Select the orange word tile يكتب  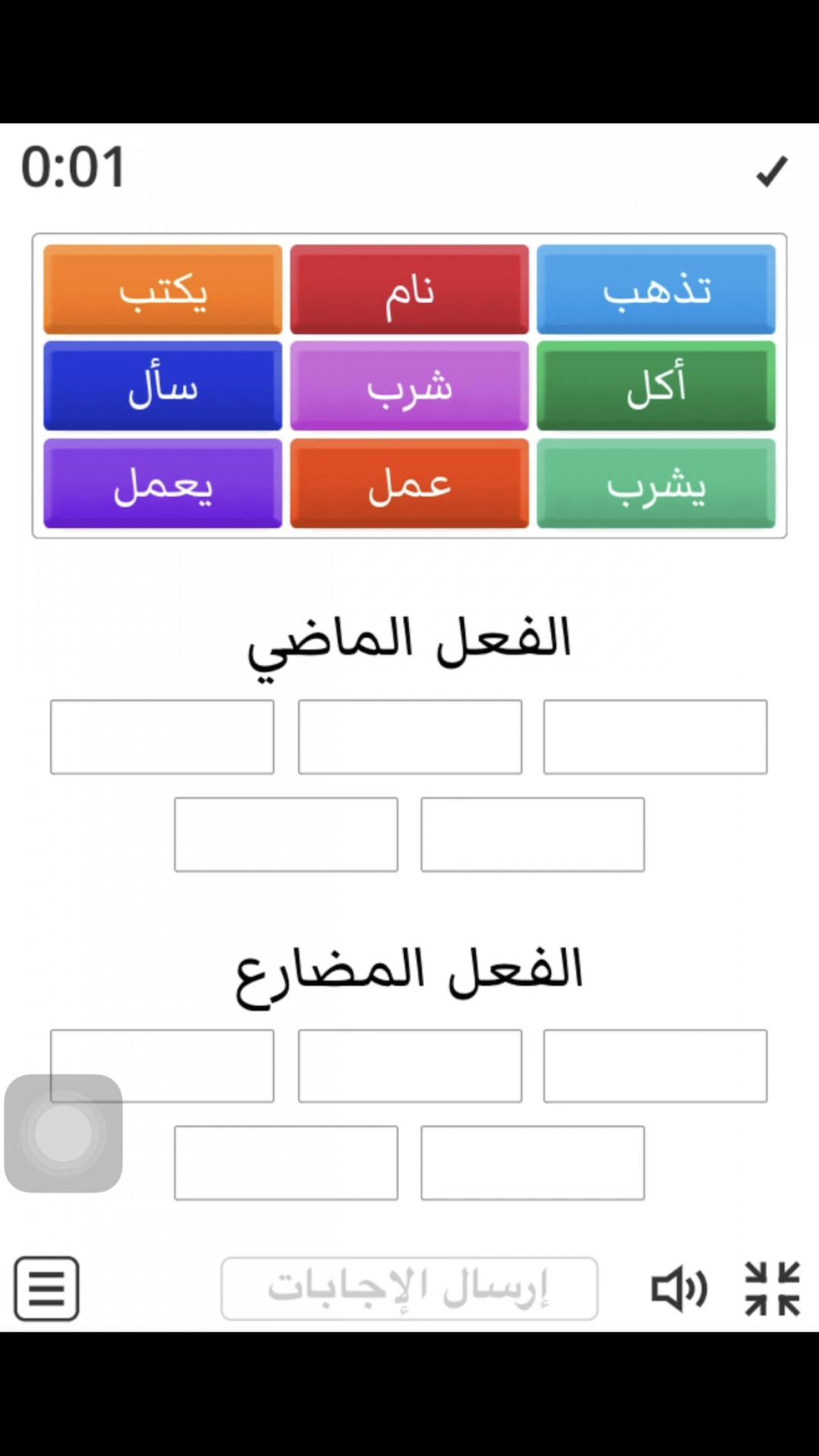coord(162,289)
